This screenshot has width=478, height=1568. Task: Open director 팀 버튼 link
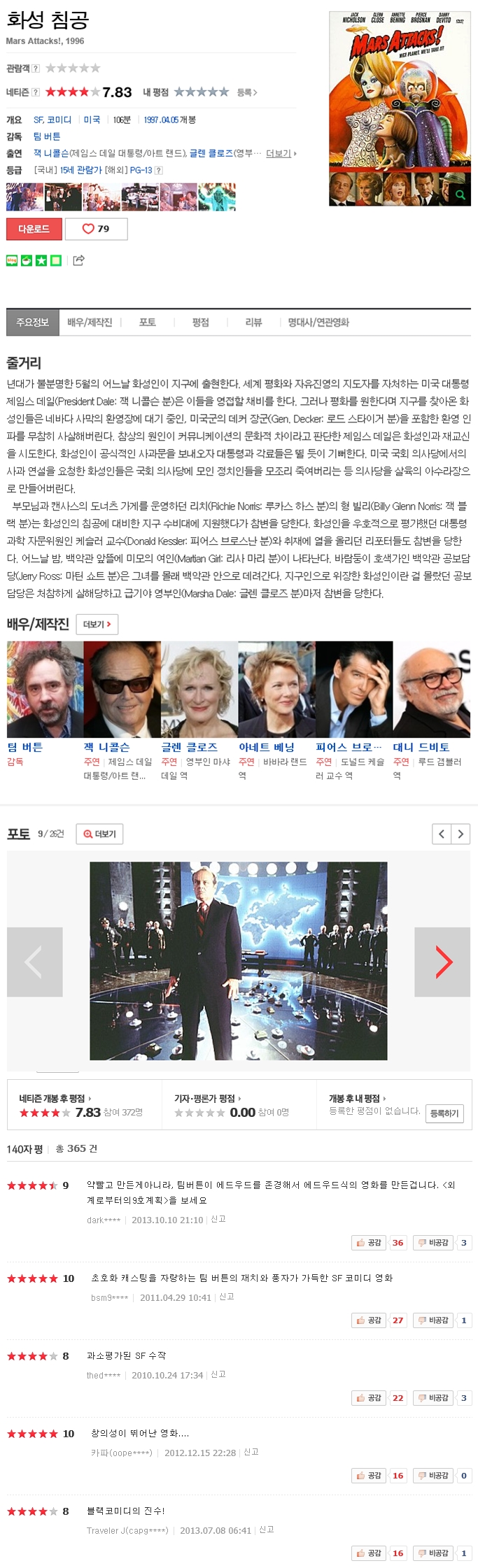[x=47, y=136]
